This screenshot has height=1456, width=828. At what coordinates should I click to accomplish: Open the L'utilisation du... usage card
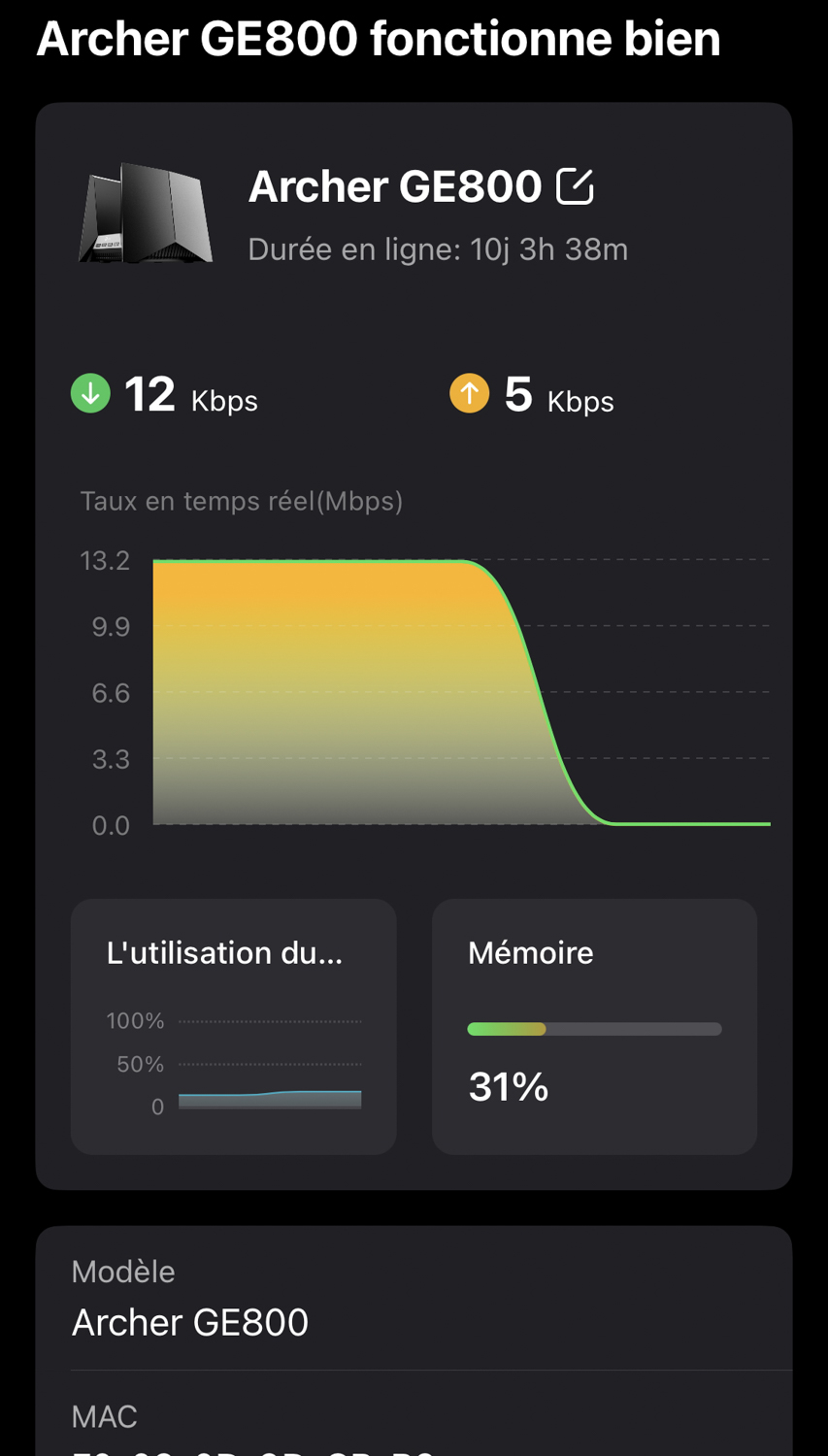(x=234, y=1027)
